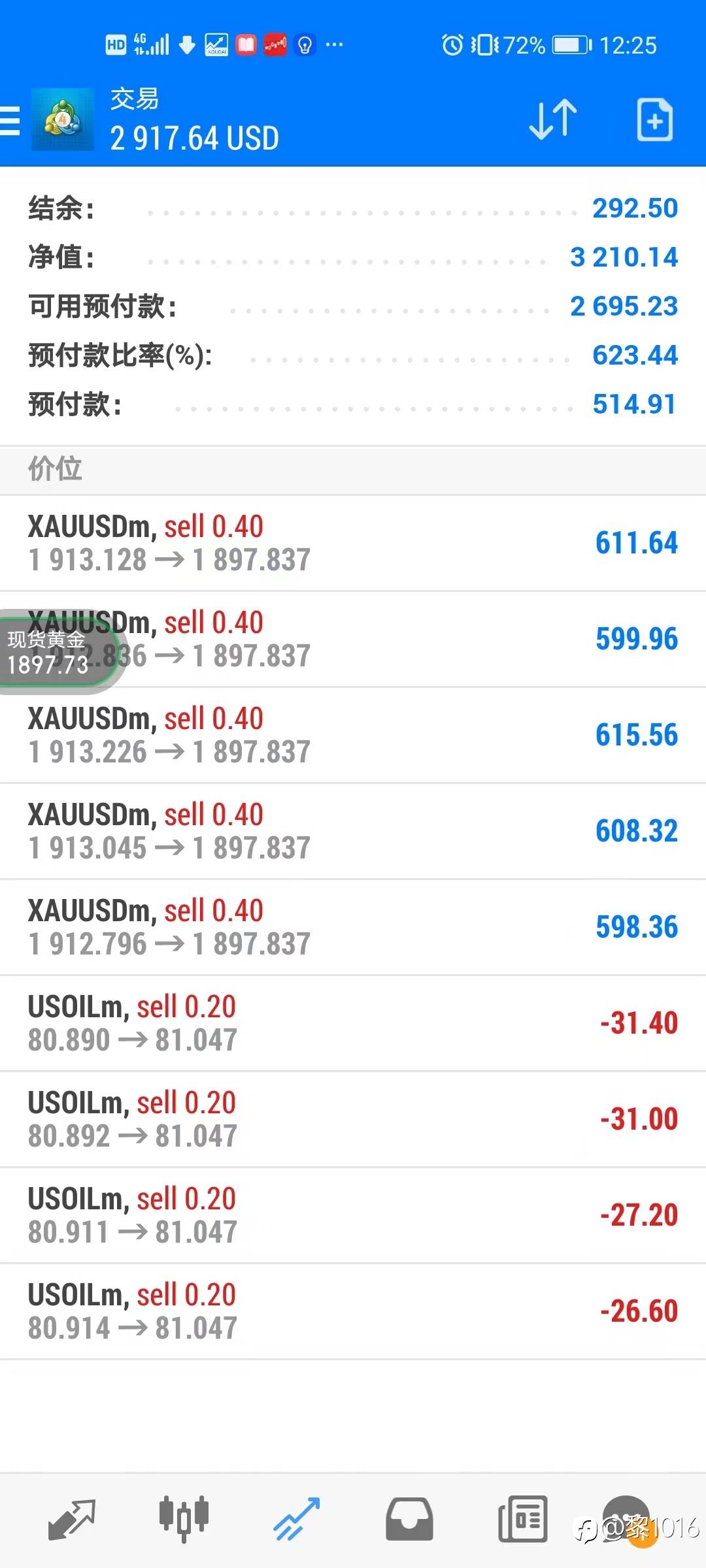Screen dimensions: 706x1568
Task: Switch to the Quotes tab
Action: [x=71, y=1519]
